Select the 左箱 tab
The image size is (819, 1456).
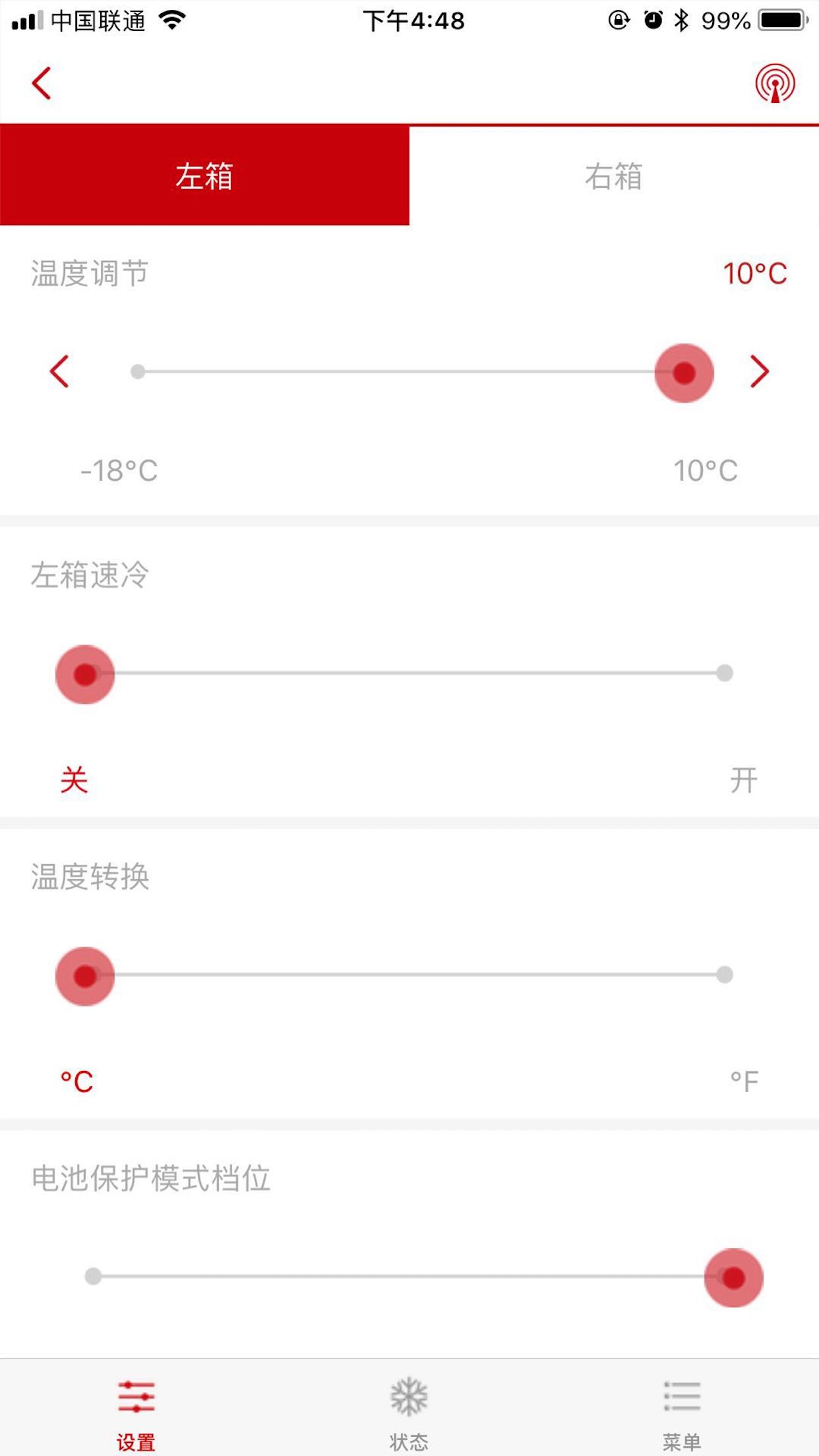tap(204, 175)
